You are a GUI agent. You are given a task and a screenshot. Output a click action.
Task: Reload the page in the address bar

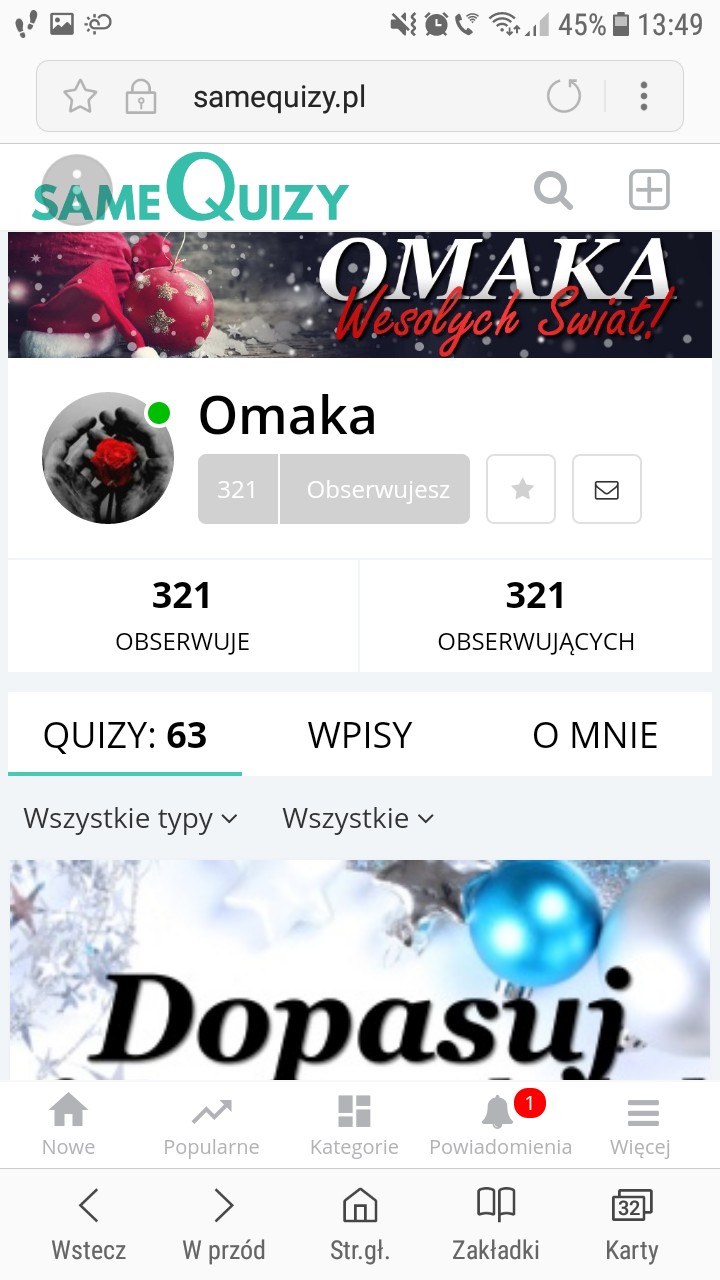coord(564,97)
